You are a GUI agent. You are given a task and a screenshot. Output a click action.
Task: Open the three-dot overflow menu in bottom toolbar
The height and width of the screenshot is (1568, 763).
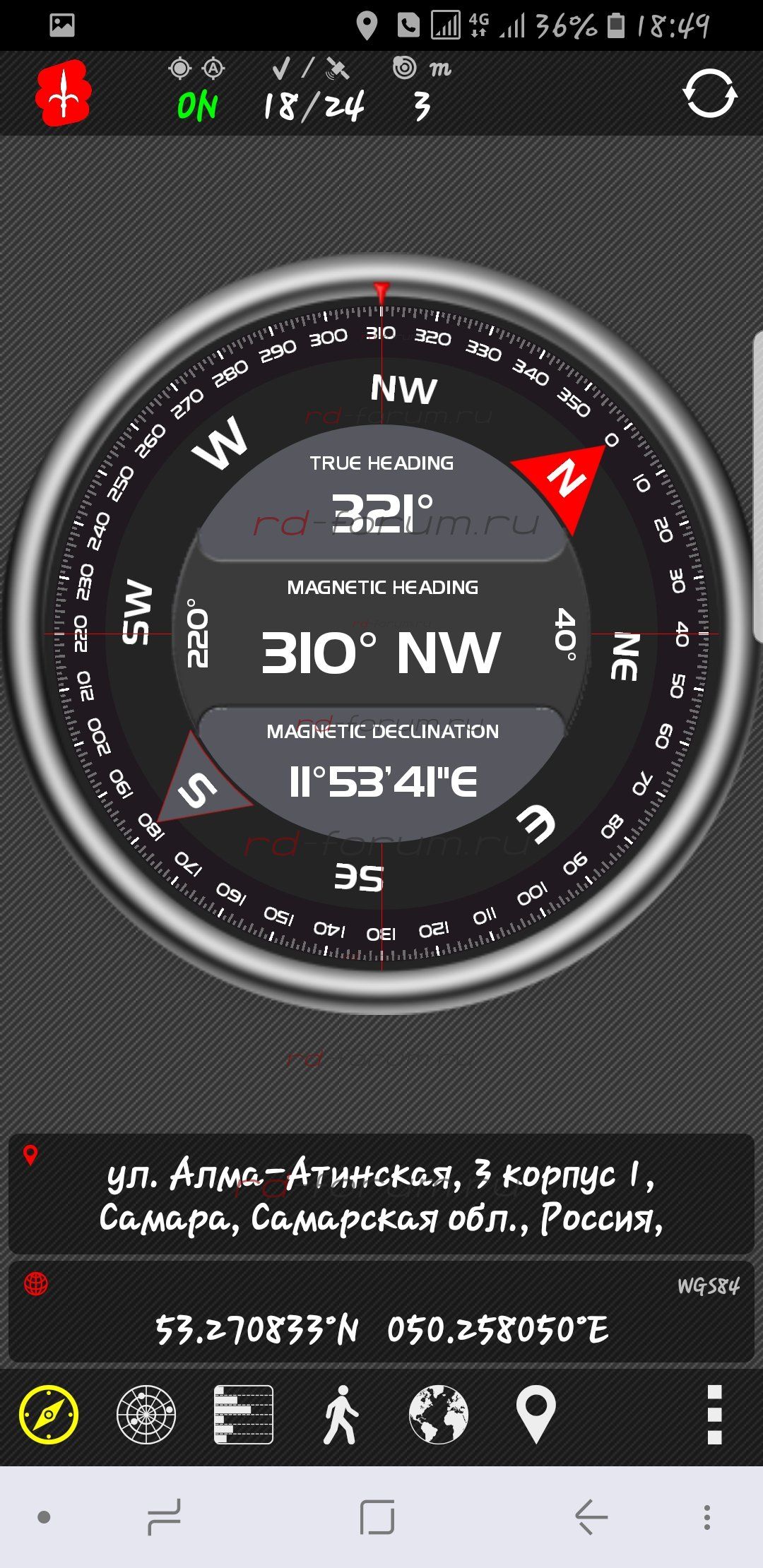pos(714,1414)
